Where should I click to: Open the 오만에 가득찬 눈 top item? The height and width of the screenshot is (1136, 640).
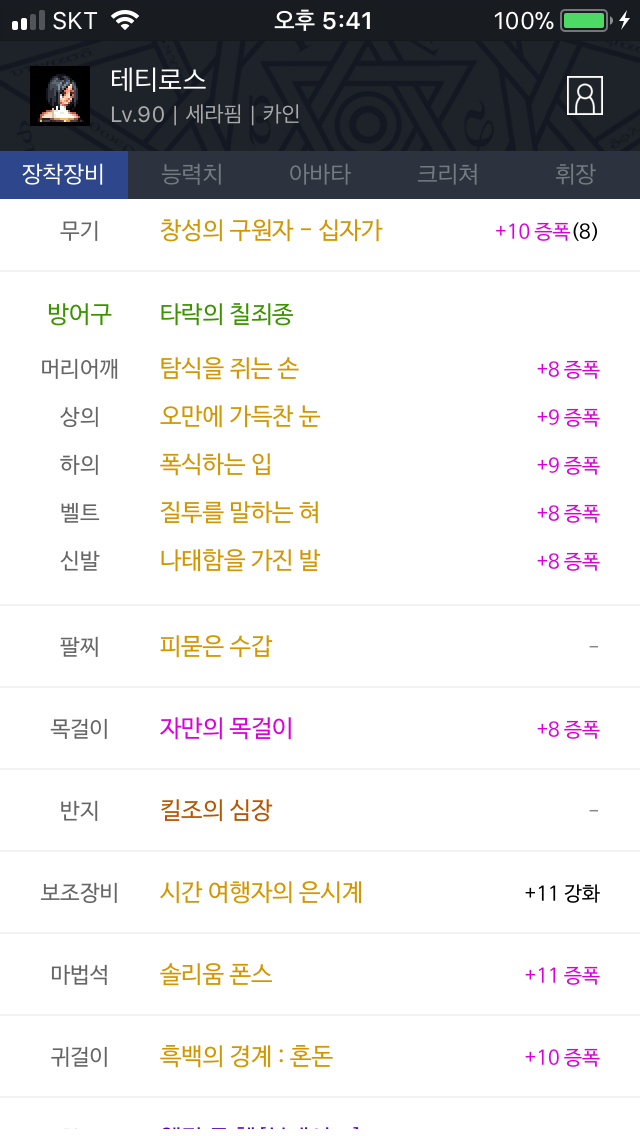pos(240,417)
